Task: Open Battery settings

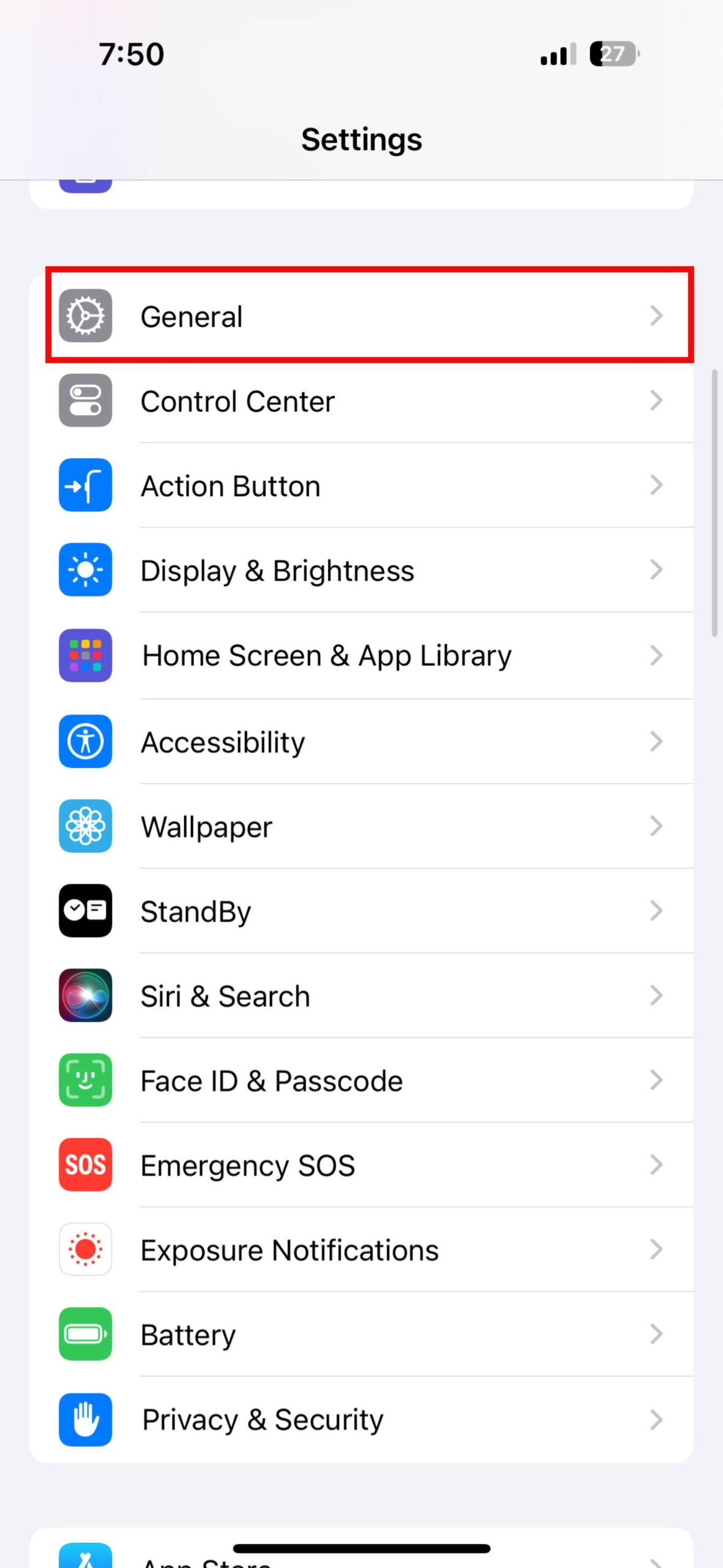Action: pos(361,1333)
